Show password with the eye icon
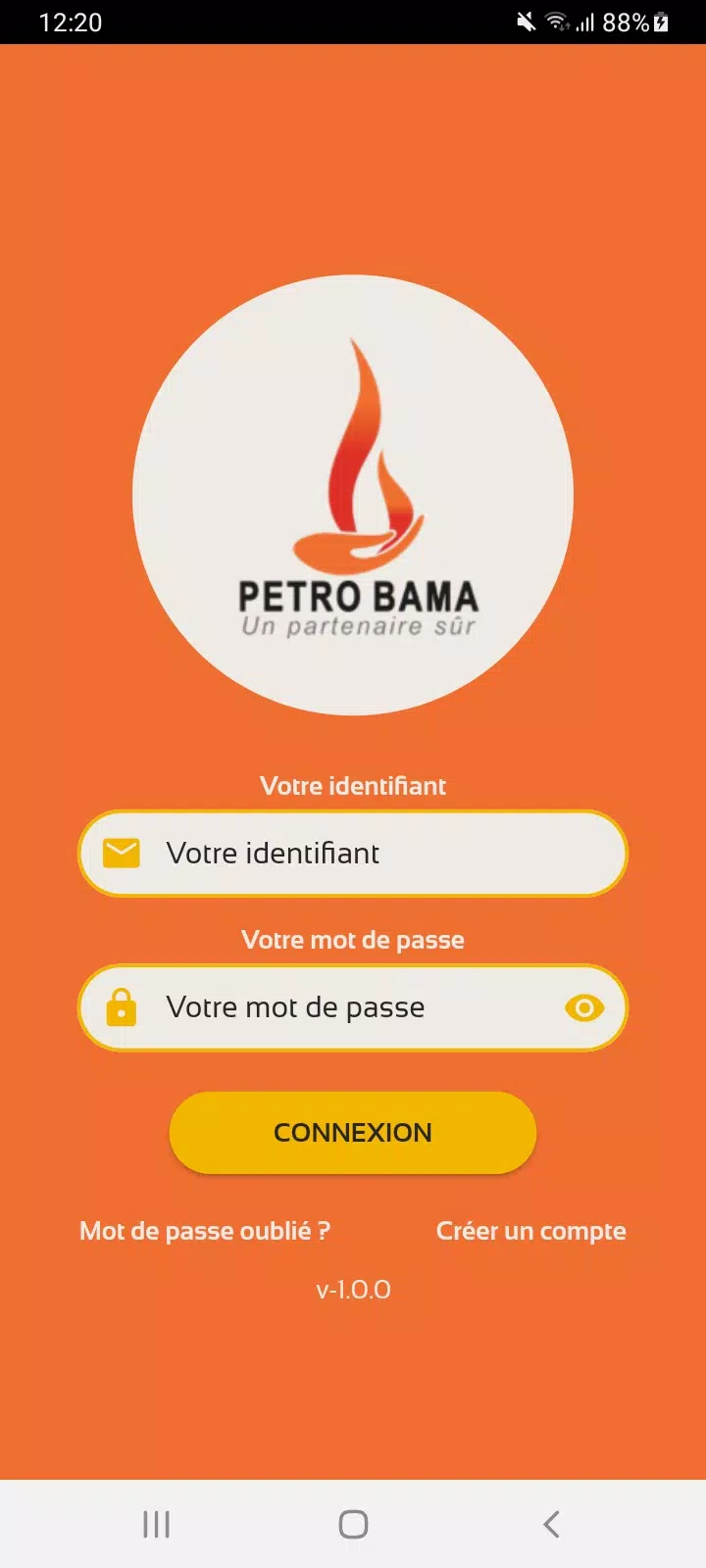The height and width of the screenshot is (1568, 706). tap(584, 1007)
